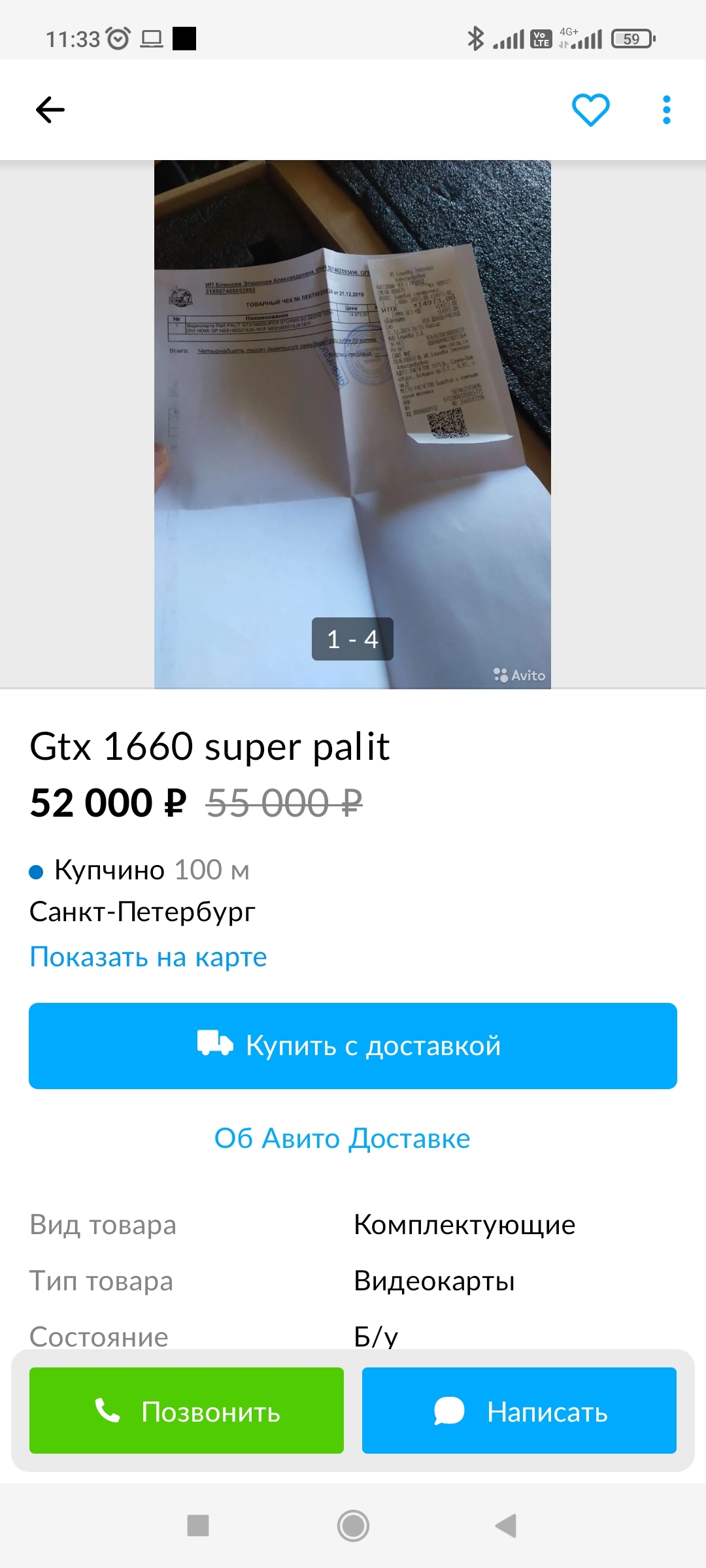The image size is (706, 1568).
Task: Message the seller with 'Написать'
Action: pos(519,1411)
